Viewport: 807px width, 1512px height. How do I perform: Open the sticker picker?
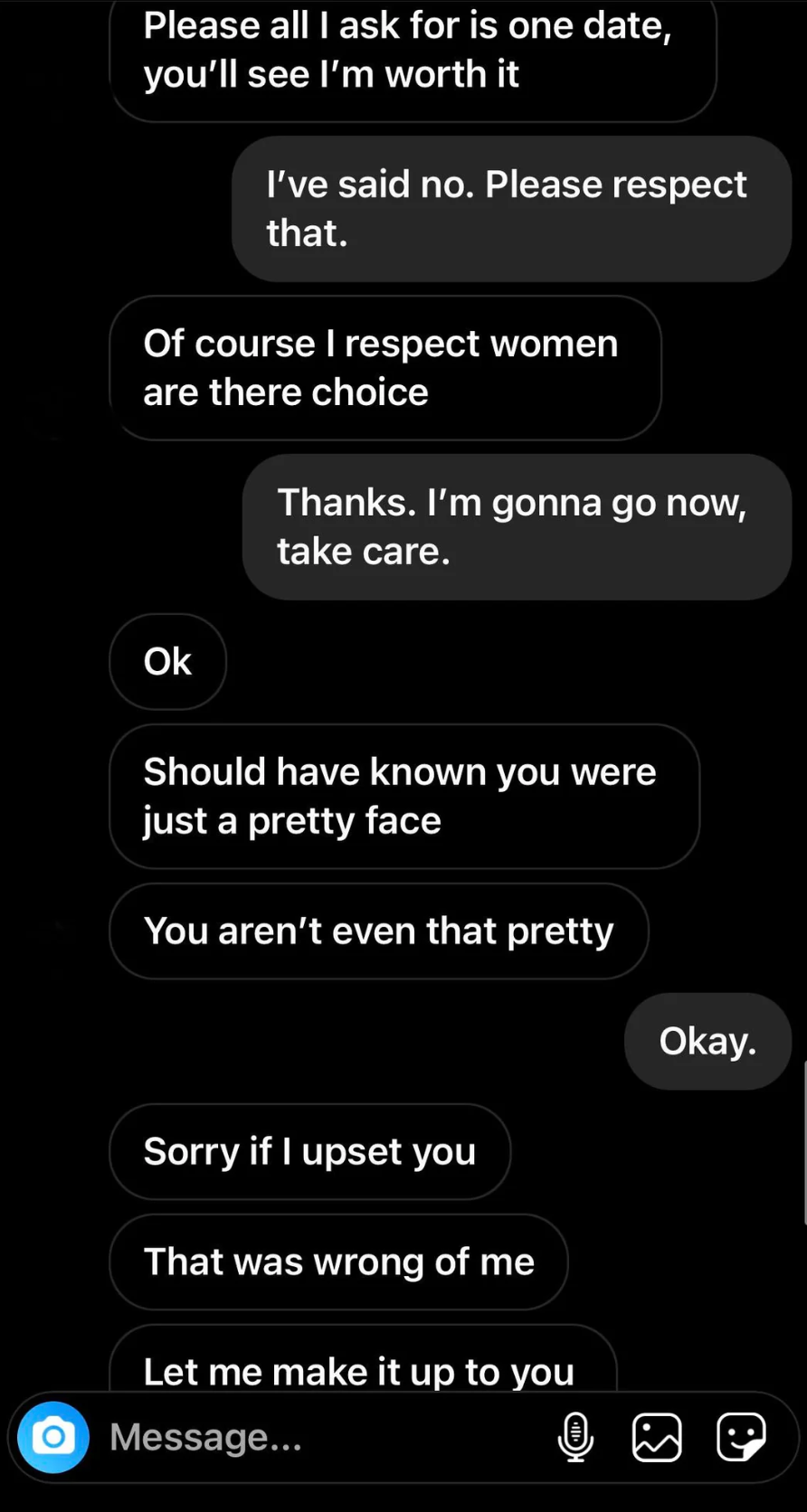[741, 1437]
